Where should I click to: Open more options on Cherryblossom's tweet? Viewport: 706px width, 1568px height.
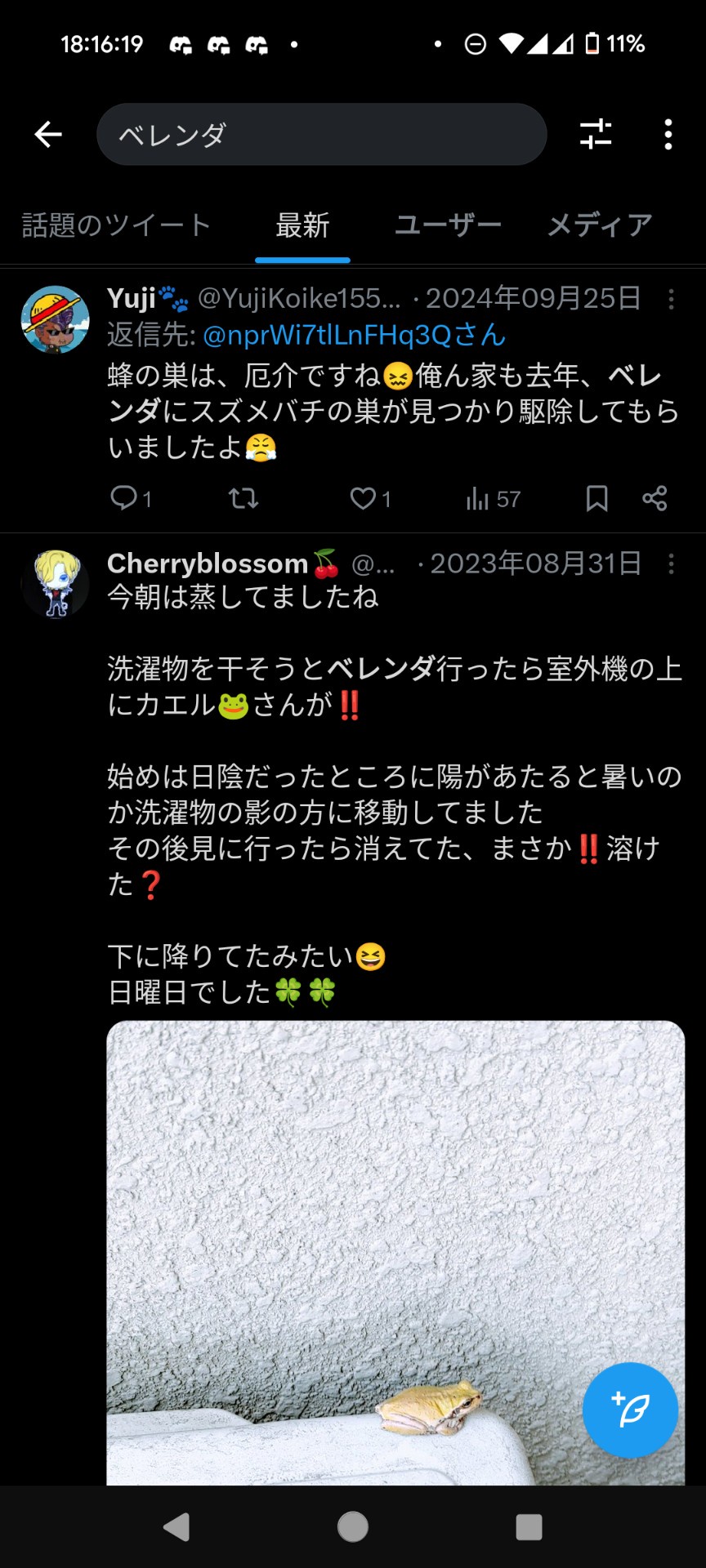(671, 564)
